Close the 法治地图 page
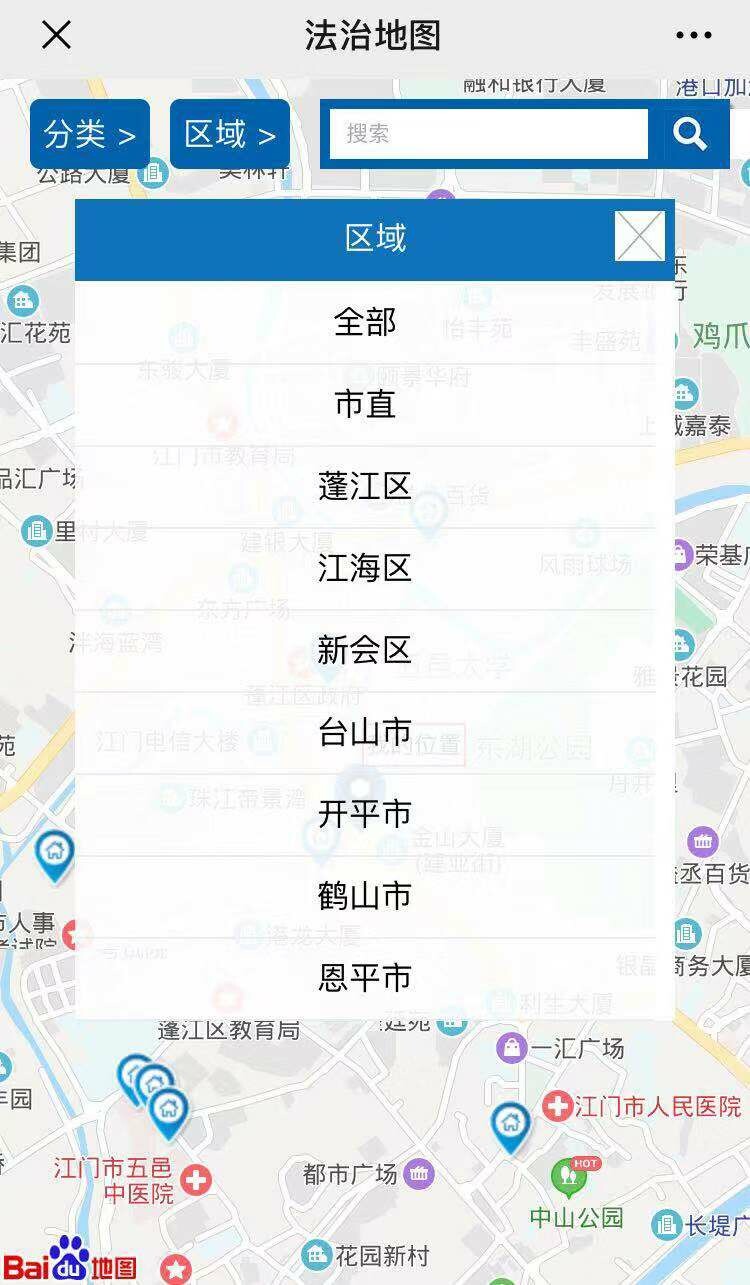The width and height of the screenshot is (750, 1285). click(x=56, y=36)
